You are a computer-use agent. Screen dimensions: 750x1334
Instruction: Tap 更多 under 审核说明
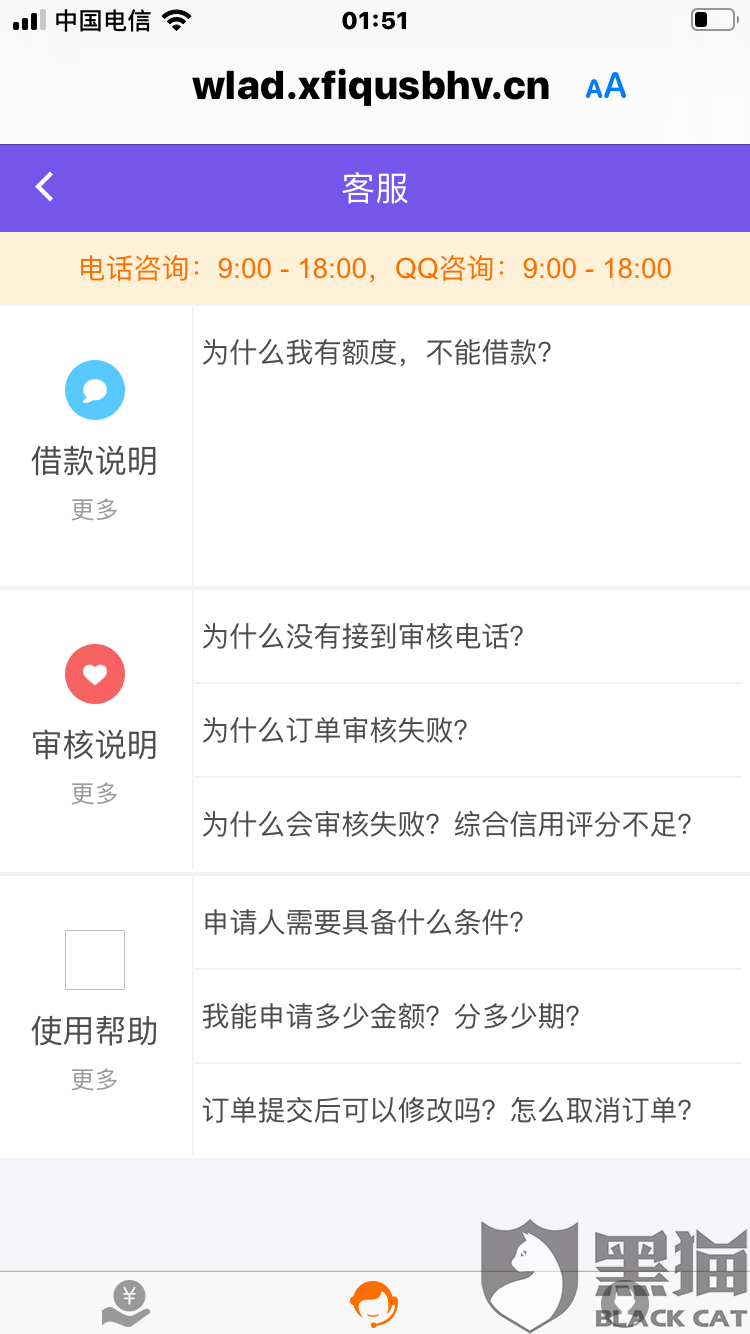coord(95,794)
